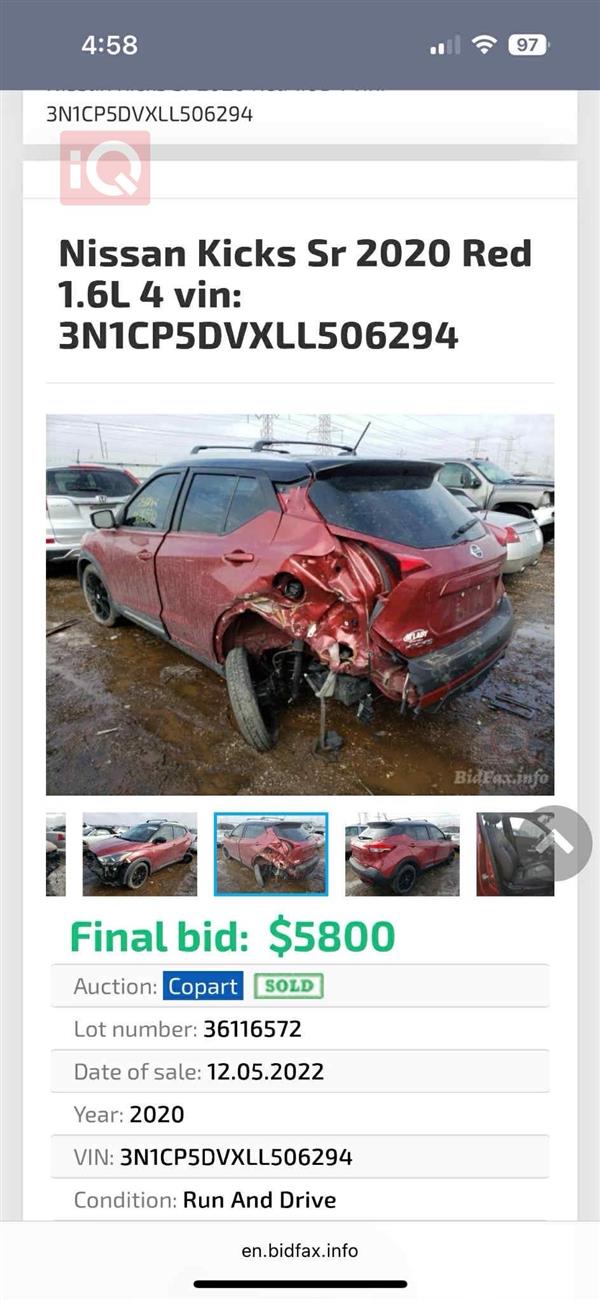This screenshot has width=600, height=1300.
Task: Select the rear-side view thumbnail
Action: coord(402,853)
